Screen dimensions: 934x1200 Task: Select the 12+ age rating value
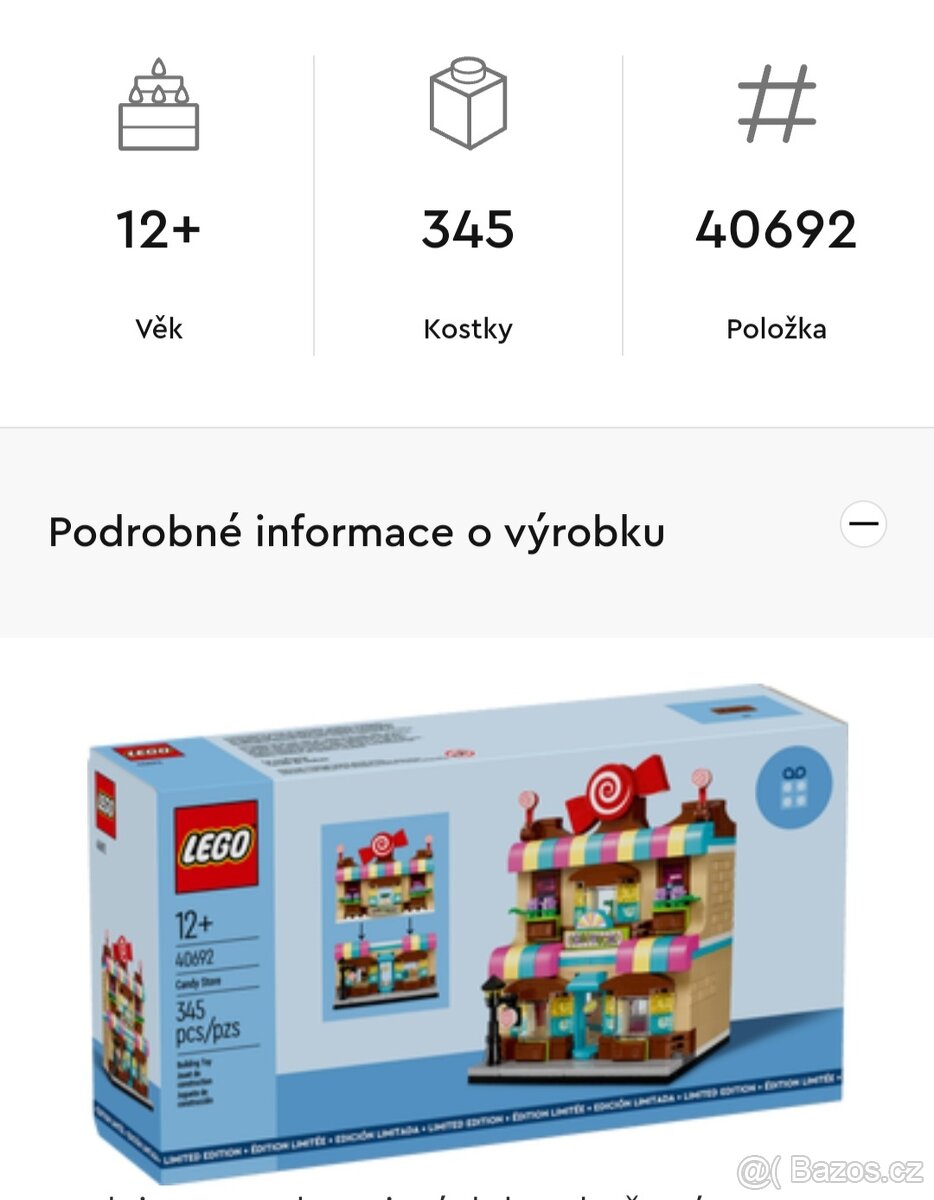(x=160, y=228)
